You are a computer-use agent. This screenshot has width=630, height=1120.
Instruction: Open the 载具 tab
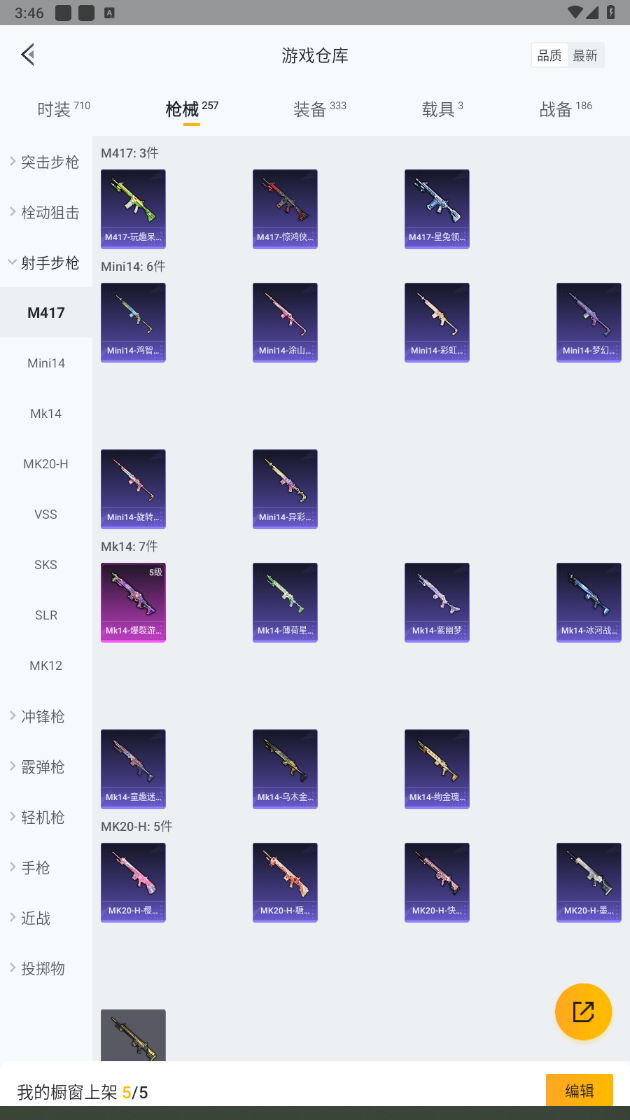tap(442, 109)
